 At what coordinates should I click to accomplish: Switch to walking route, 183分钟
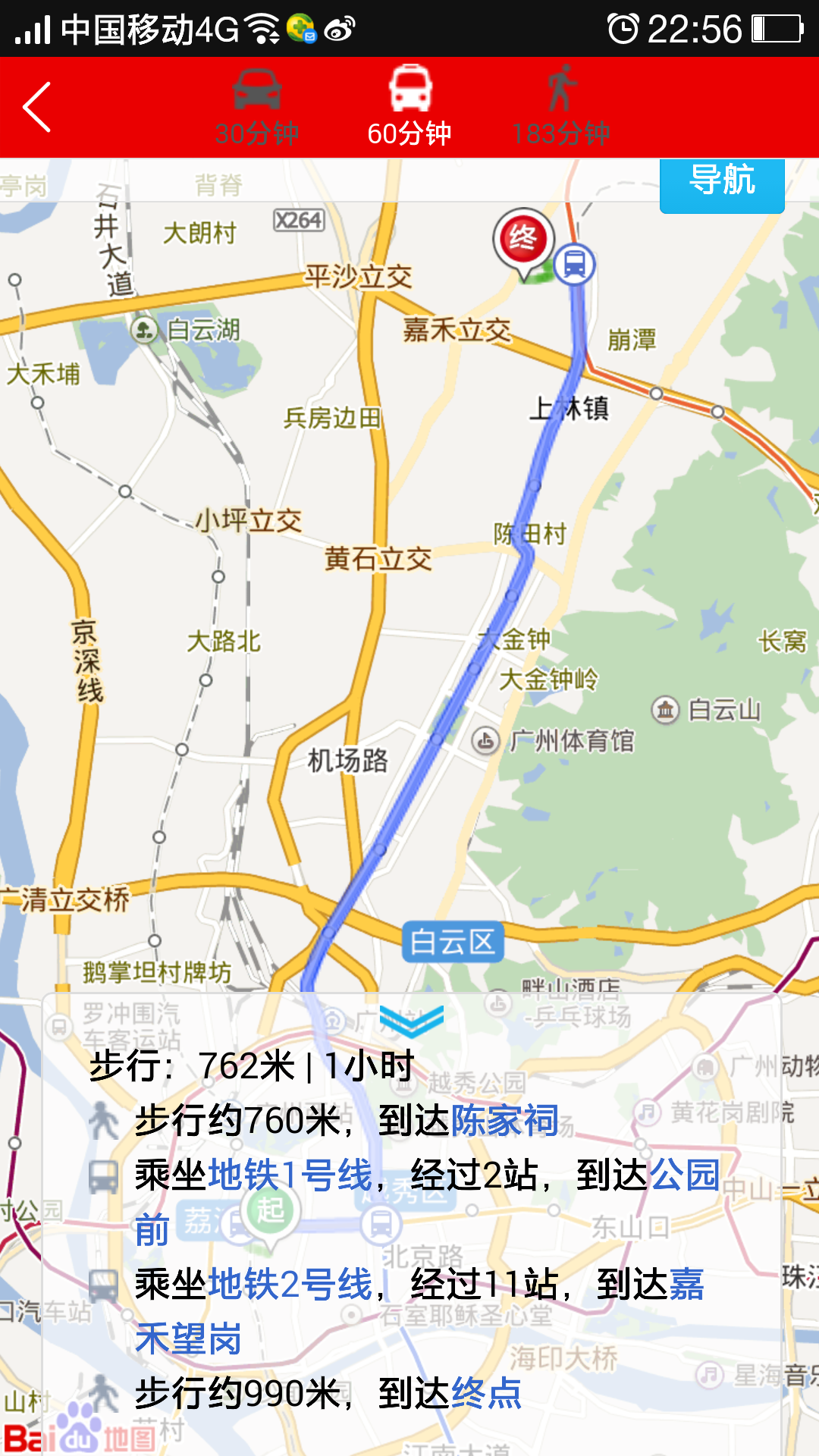click(560, 107)
